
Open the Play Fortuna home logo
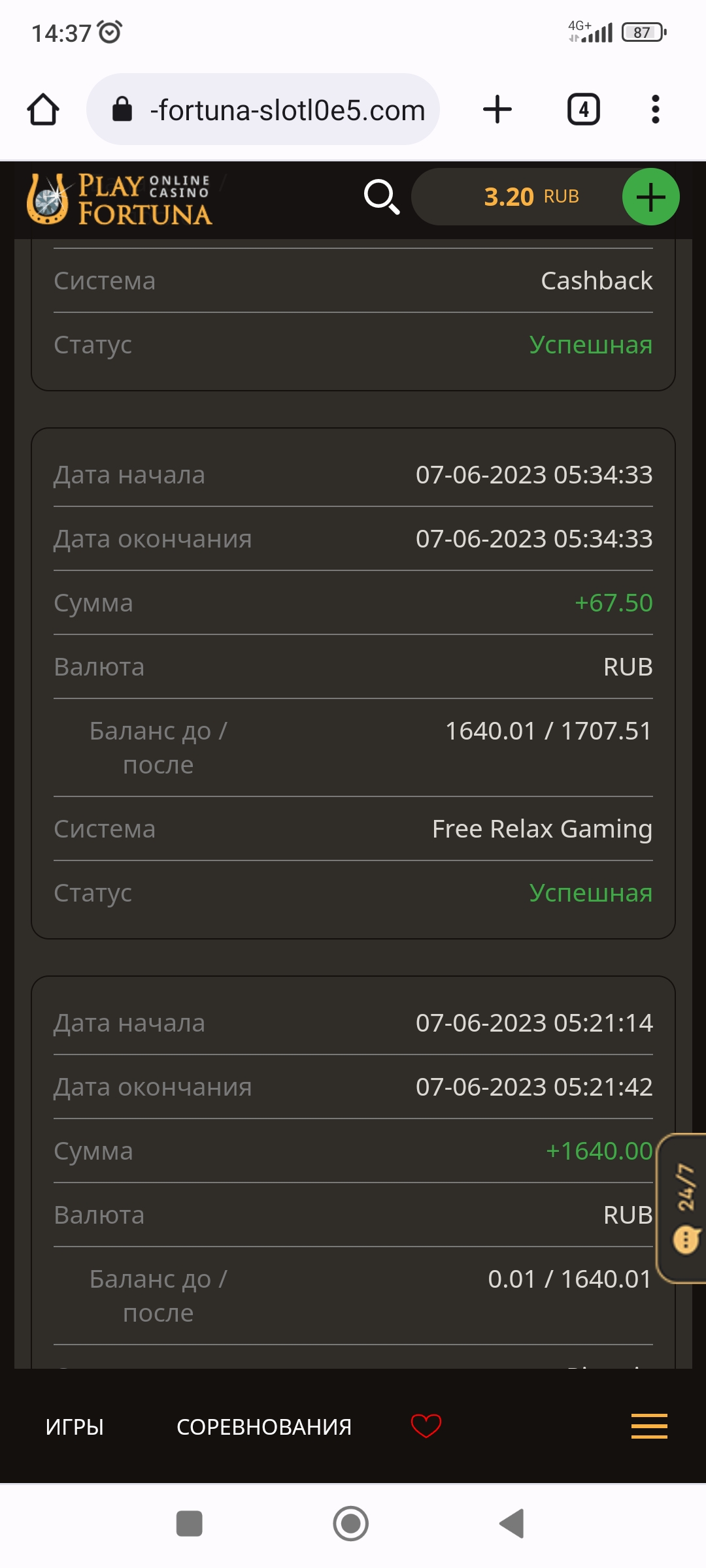coord(120,199)
